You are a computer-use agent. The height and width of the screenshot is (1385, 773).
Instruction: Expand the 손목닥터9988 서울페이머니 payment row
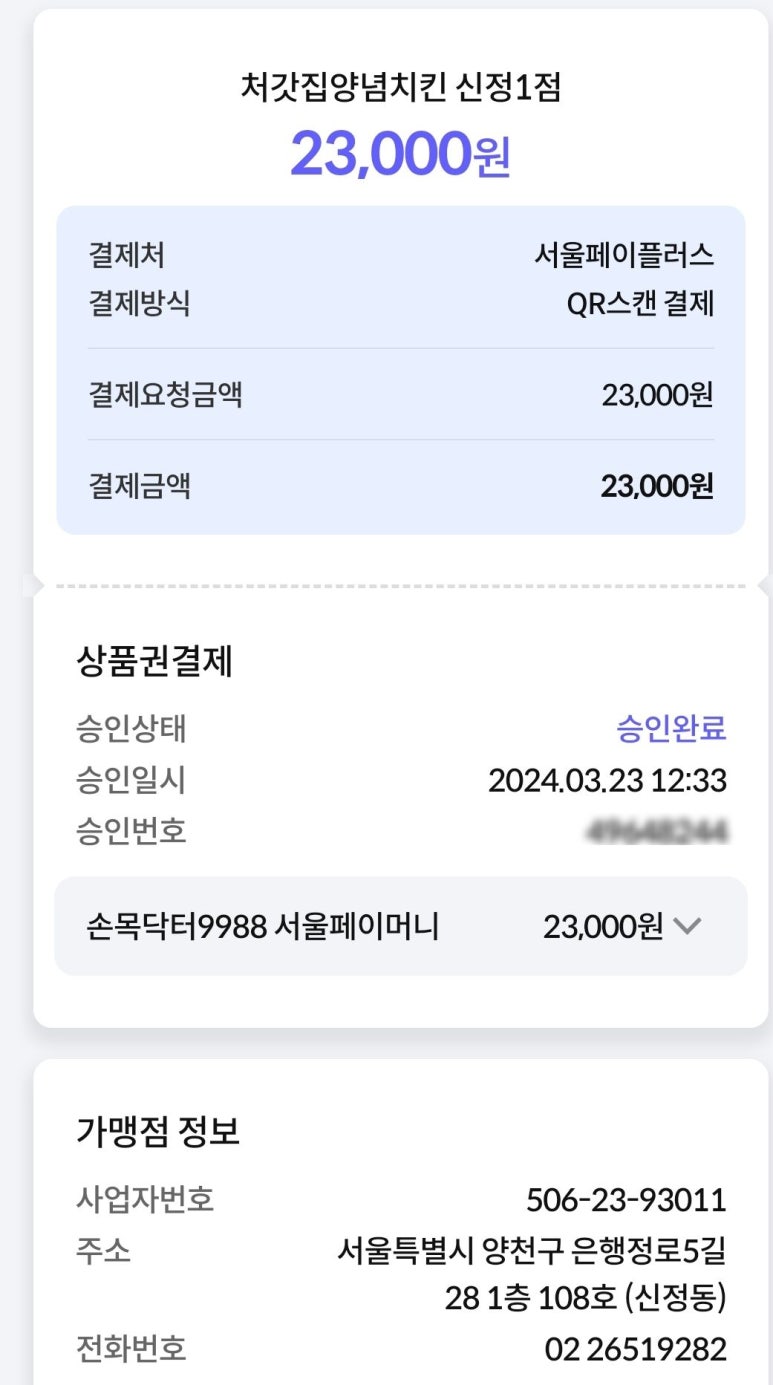[687, 927]
